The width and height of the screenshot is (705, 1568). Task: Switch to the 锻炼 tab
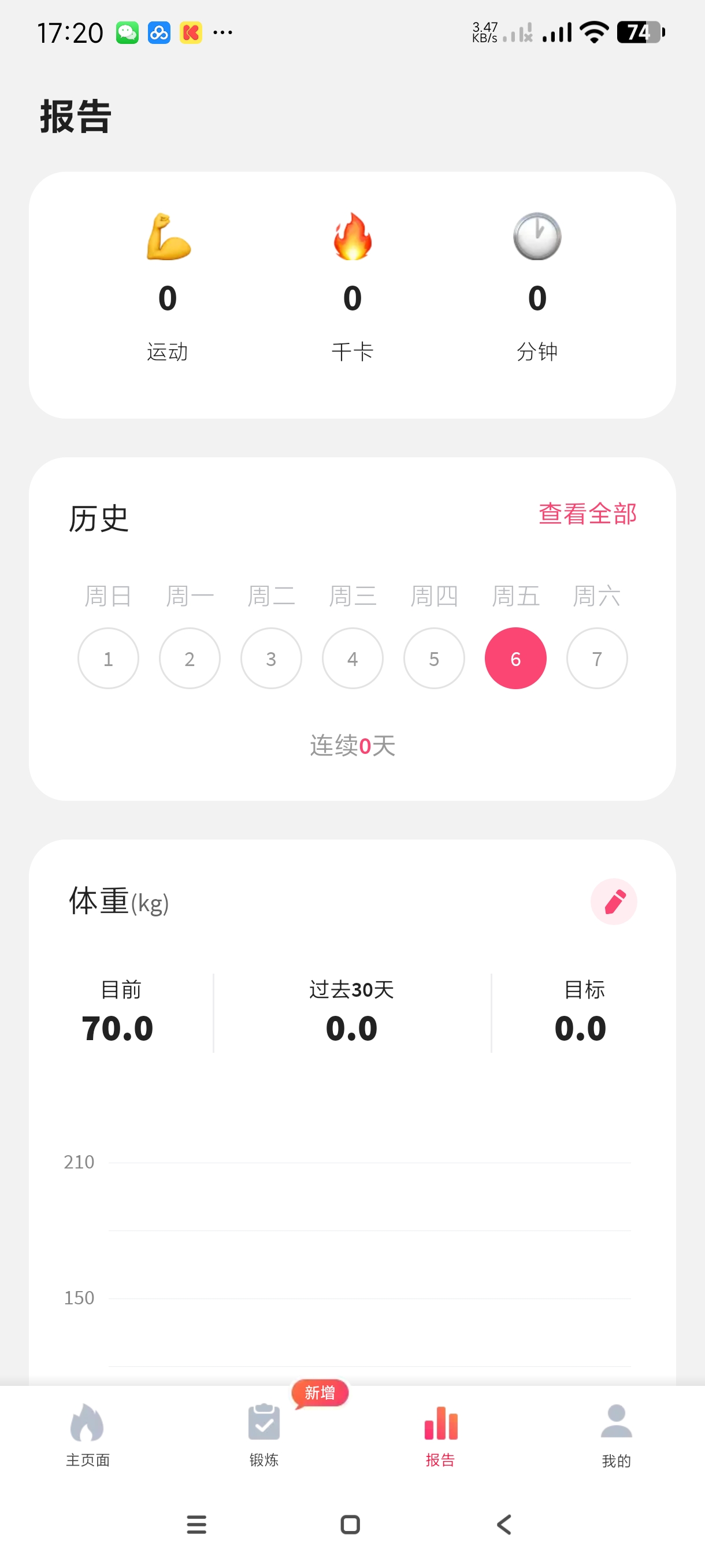click(x=264, y=1434)
